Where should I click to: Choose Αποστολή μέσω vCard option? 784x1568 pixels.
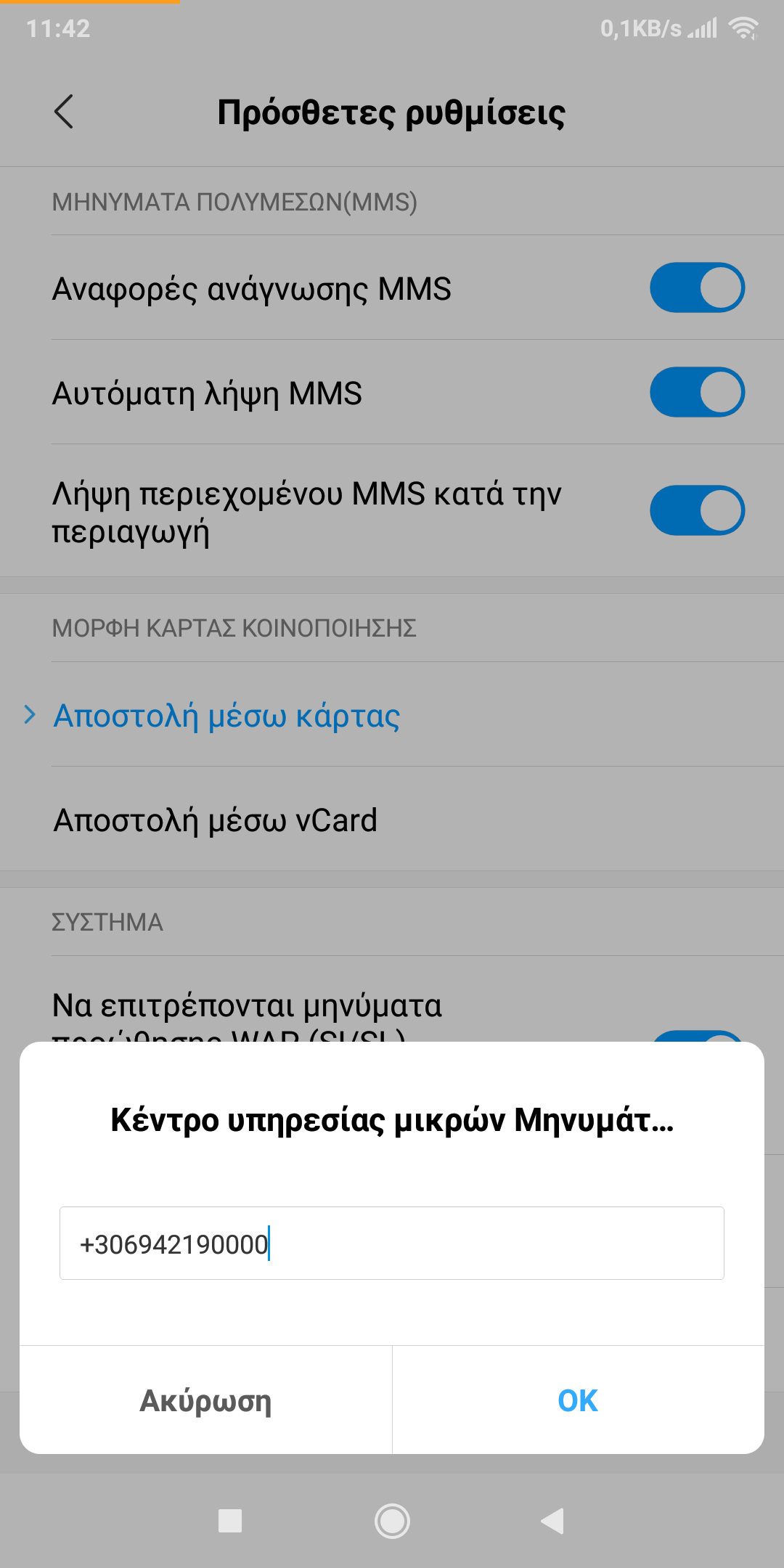(216, 820)
